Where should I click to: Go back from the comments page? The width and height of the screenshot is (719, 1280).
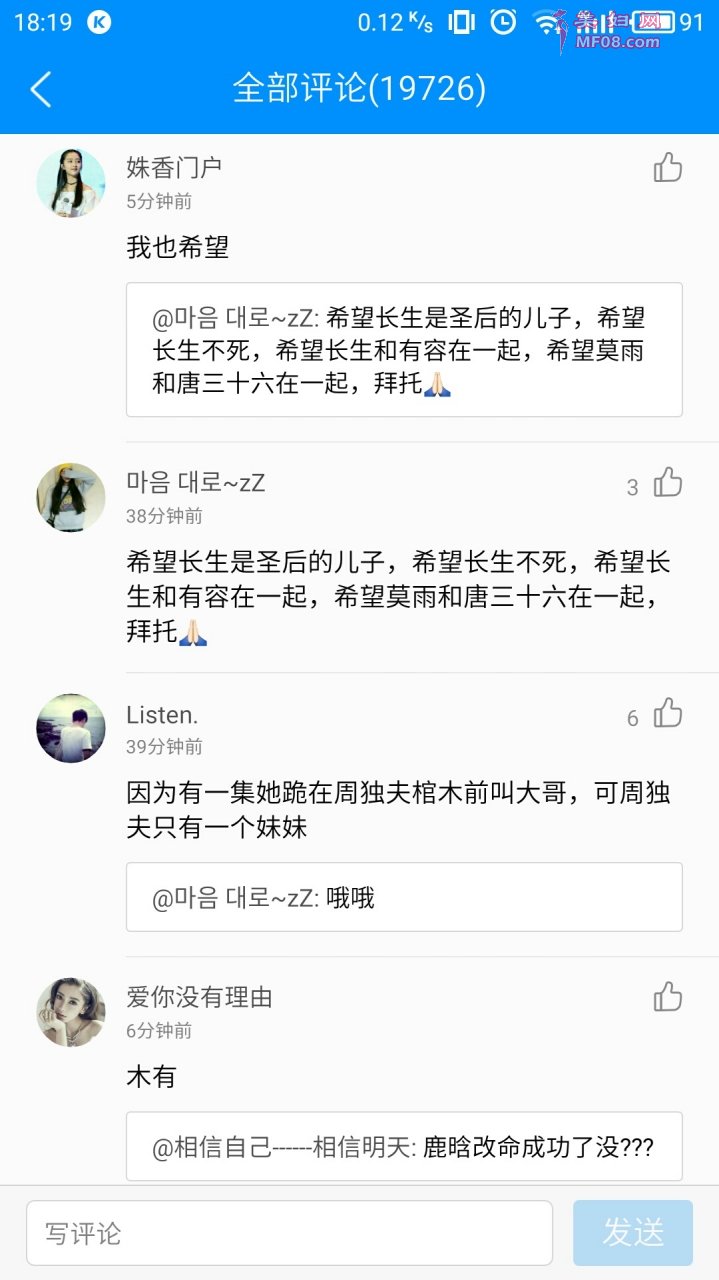coord(41,90)
